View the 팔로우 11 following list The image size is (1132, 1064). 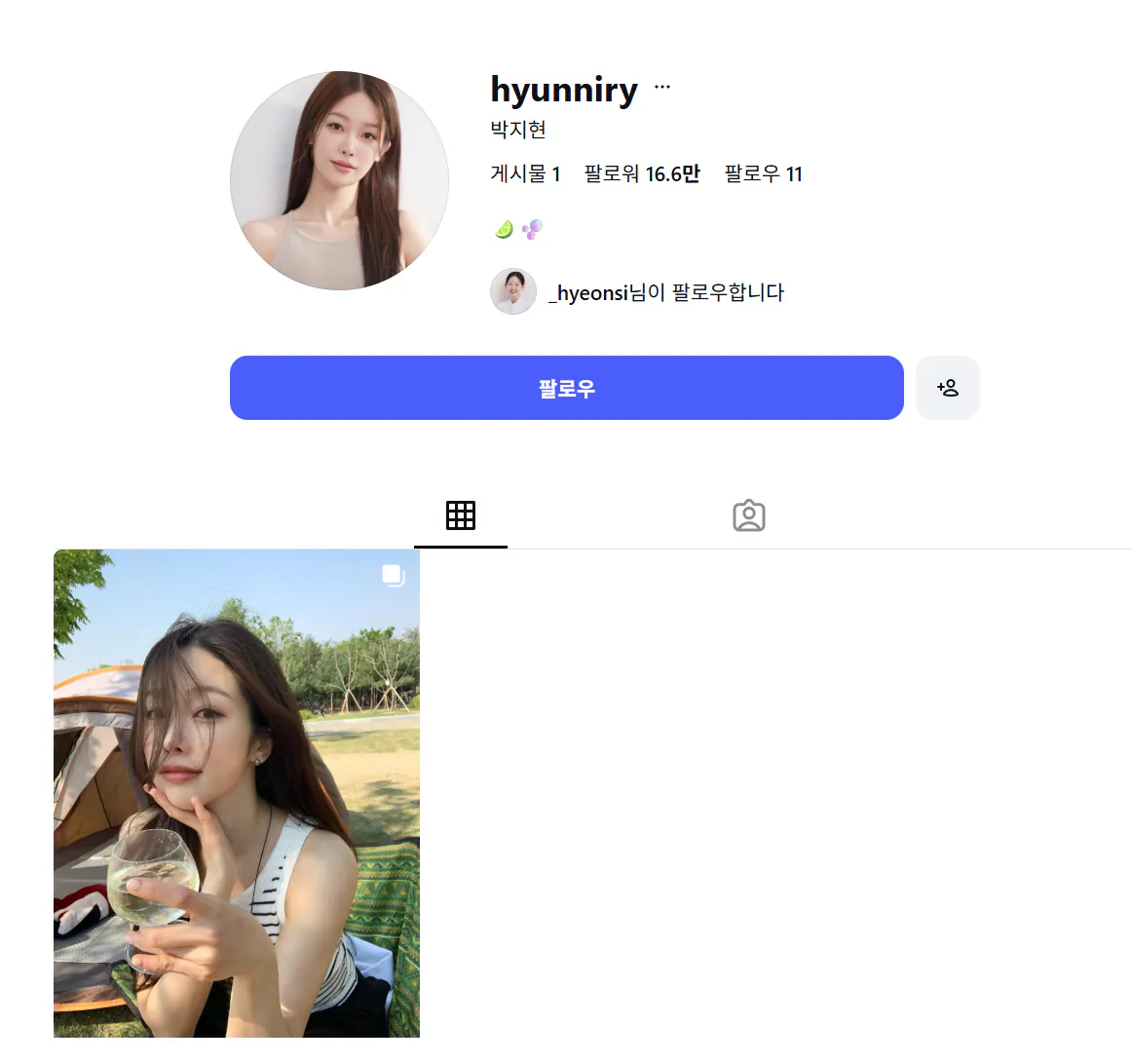763,174
